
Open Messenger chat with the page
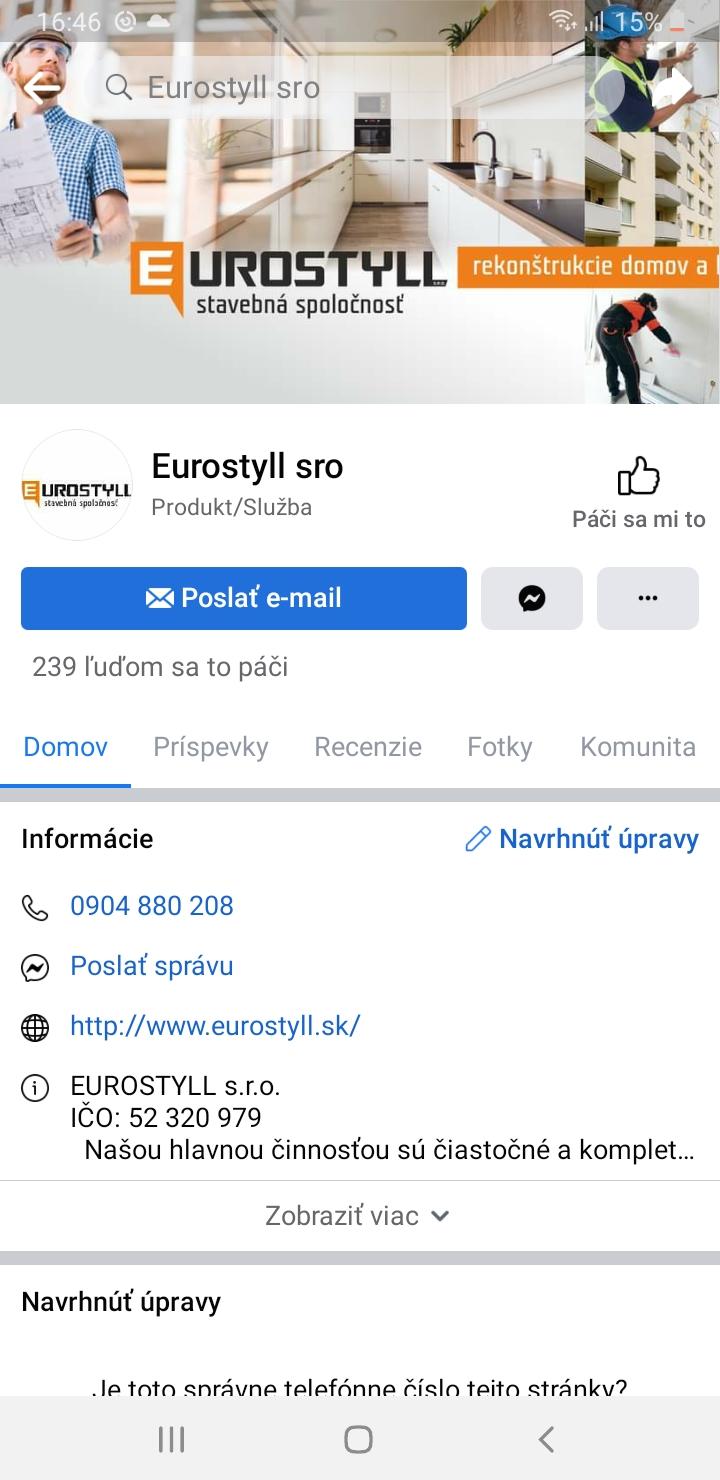[x=532, y=598]
